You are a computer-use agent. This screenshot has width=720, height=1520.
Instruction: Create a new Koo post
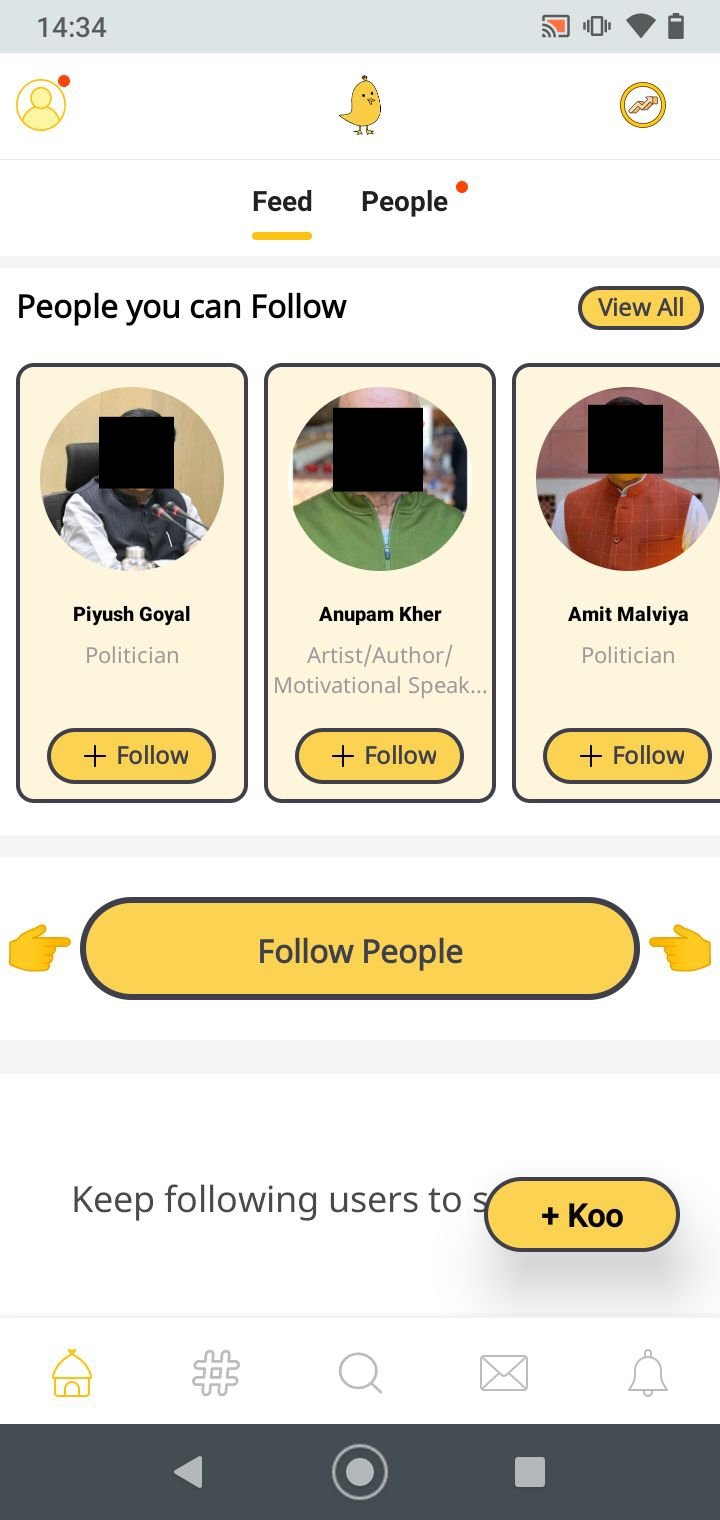pyautogui.click(x=582, y=1215)
